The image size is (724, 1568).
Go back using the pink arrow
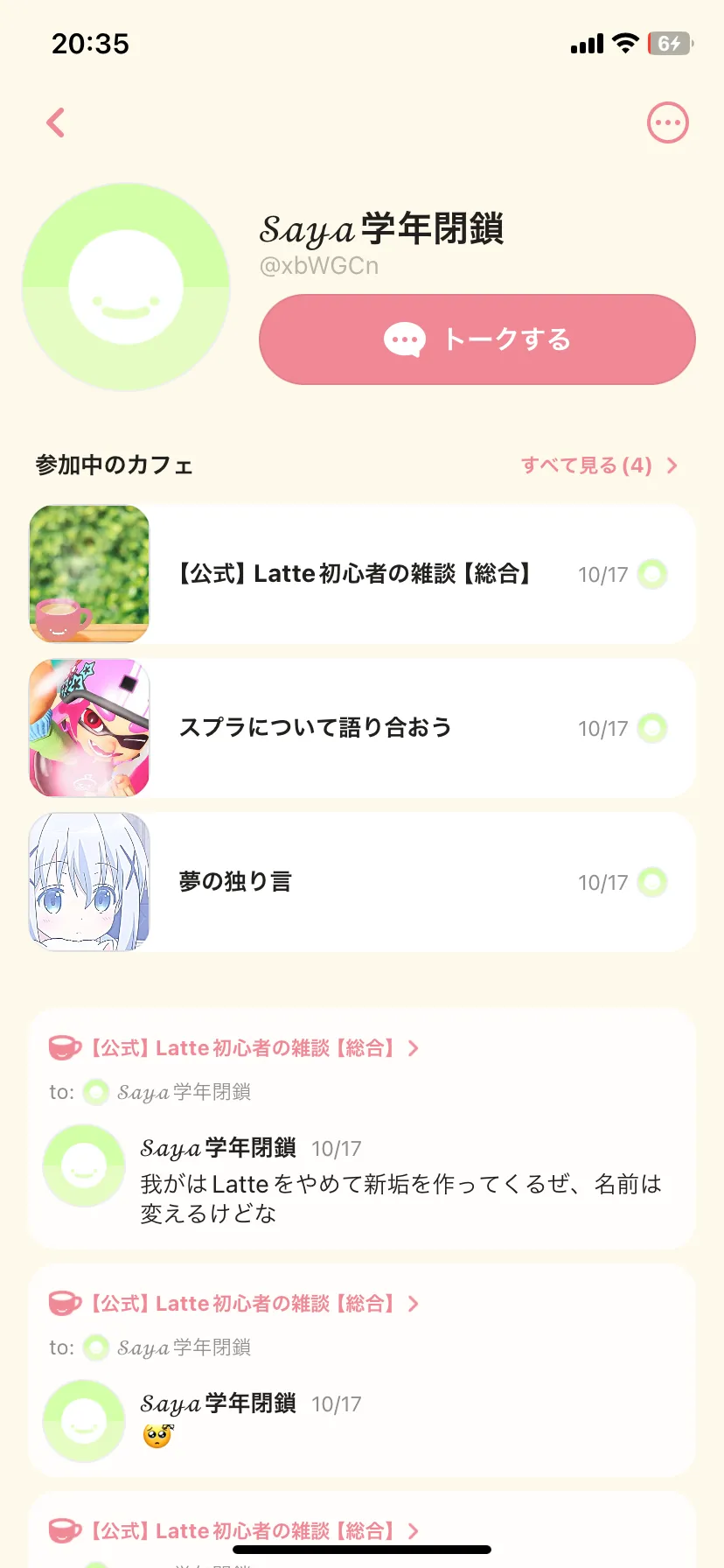[x=56, y=123]
